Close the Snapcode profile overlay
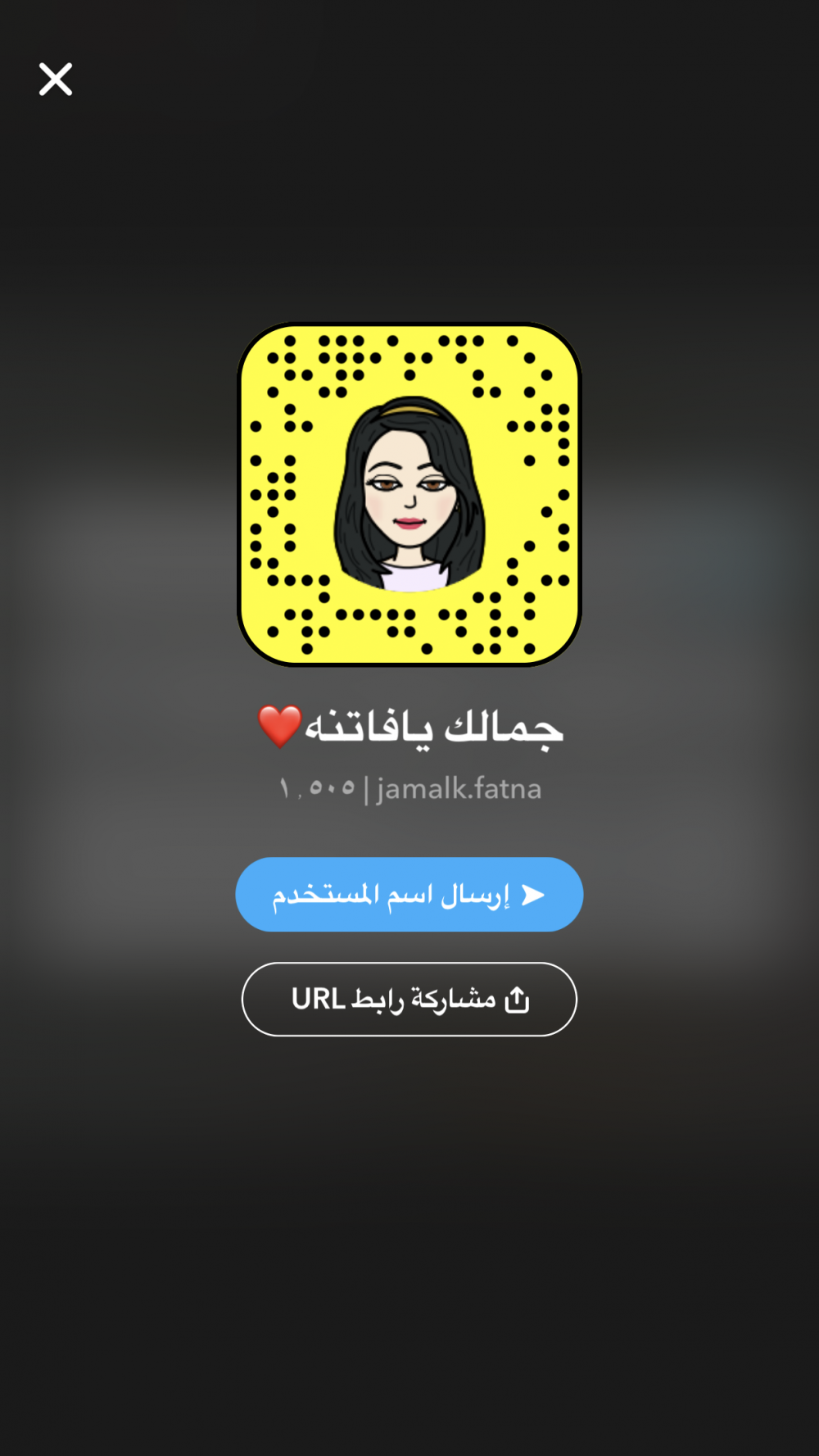Screen dimensions: 819x1456 pos(56,79)
